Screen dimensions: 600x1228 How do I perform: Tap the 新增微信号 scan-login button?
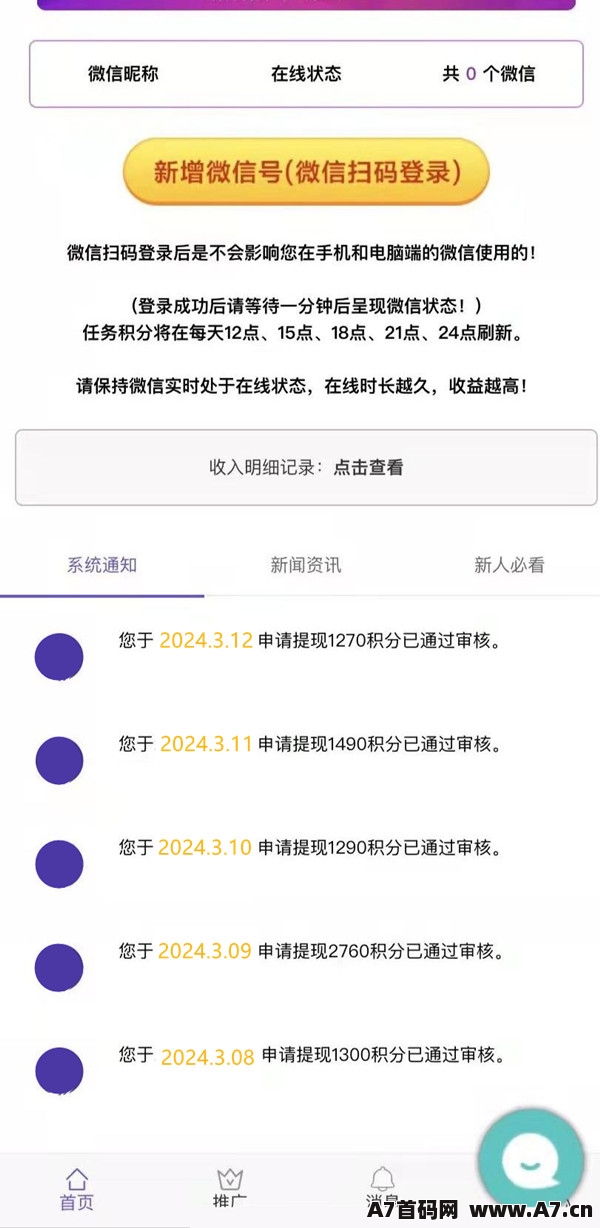pos(306,172)
